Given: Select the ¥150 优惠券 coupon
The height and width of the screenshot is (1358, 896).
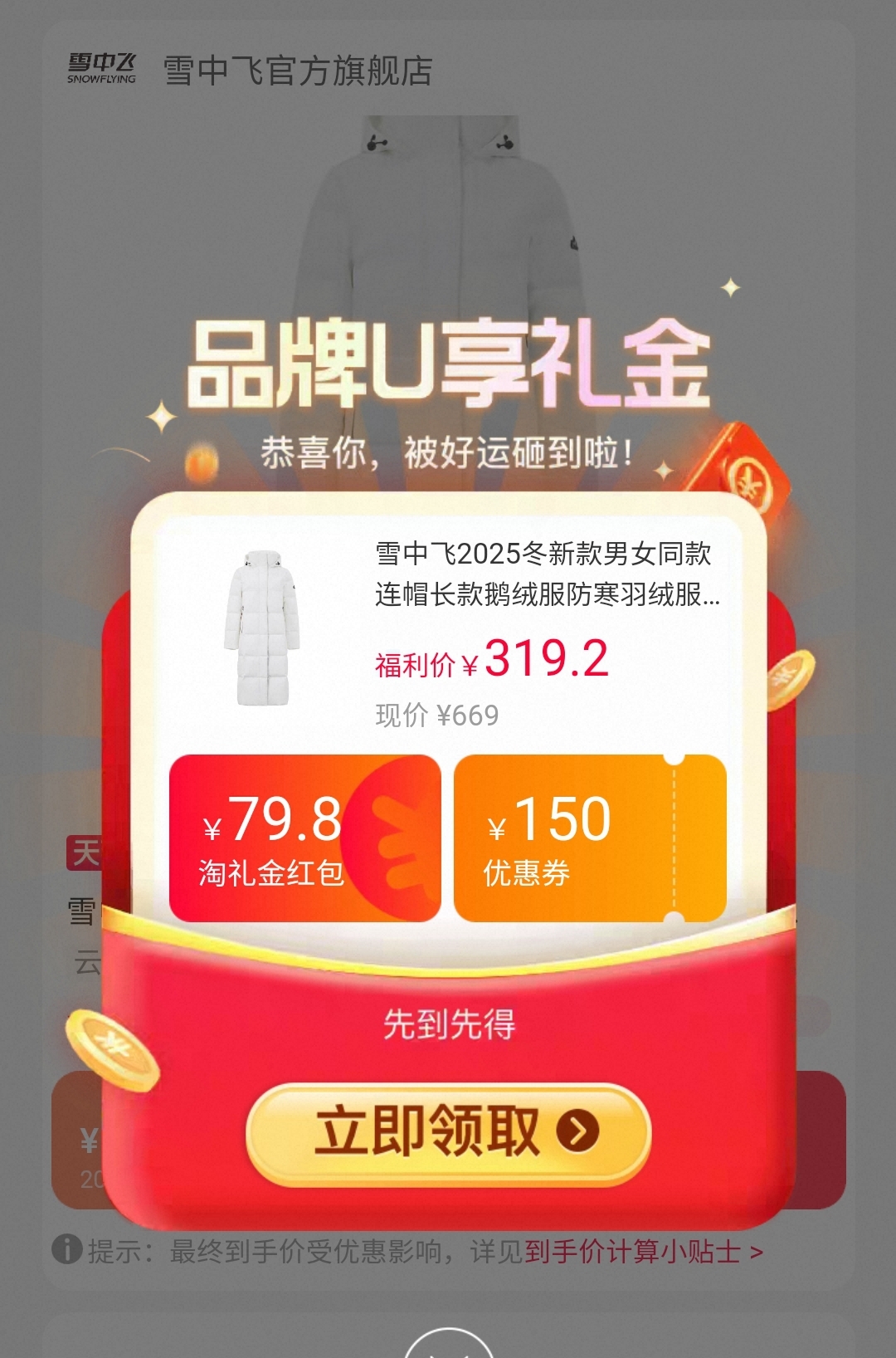Looking at the screenshot, I should point(590,838).
